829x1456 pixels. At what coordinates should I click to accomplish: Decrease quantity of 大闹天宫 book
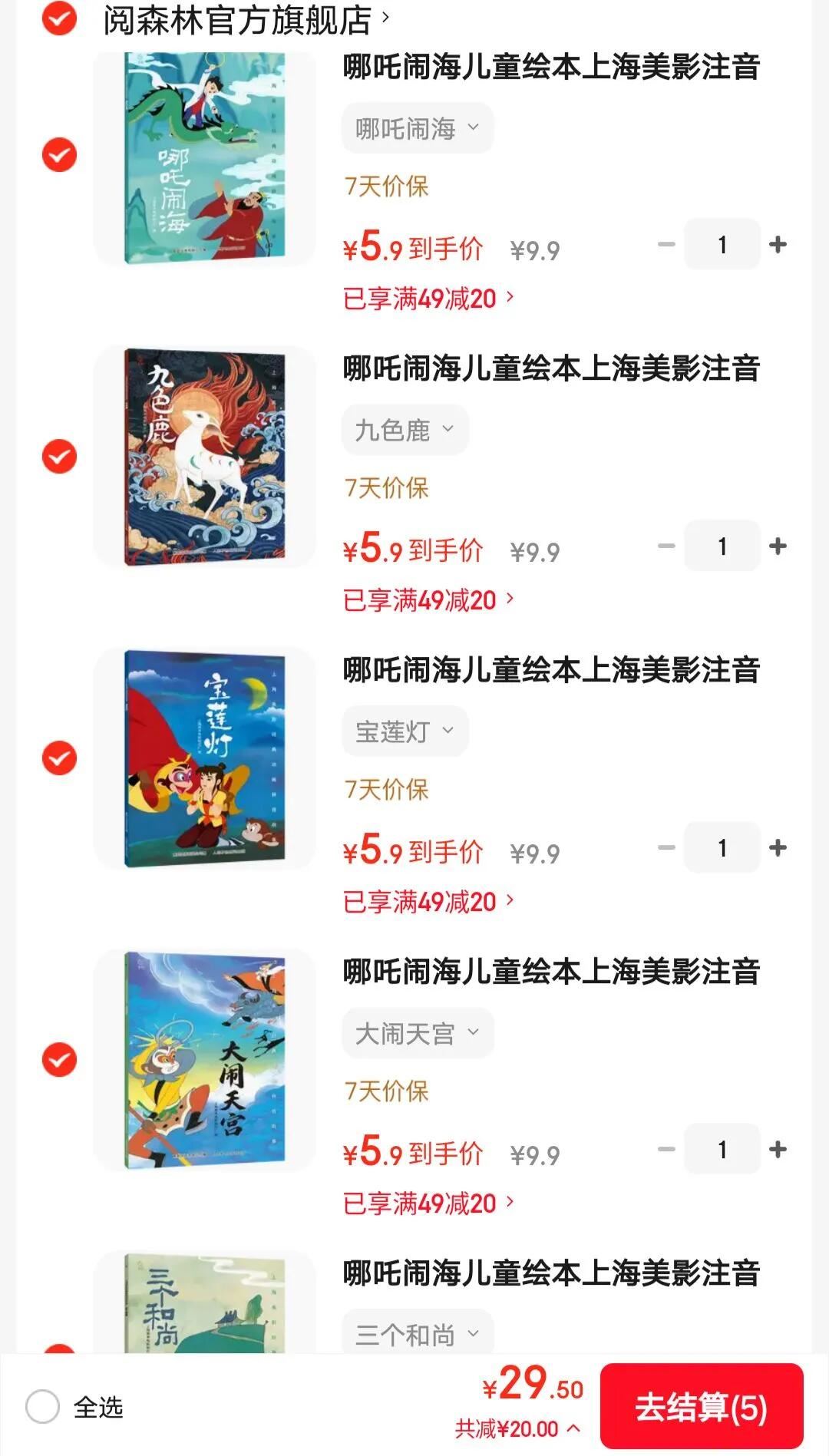665,1149
